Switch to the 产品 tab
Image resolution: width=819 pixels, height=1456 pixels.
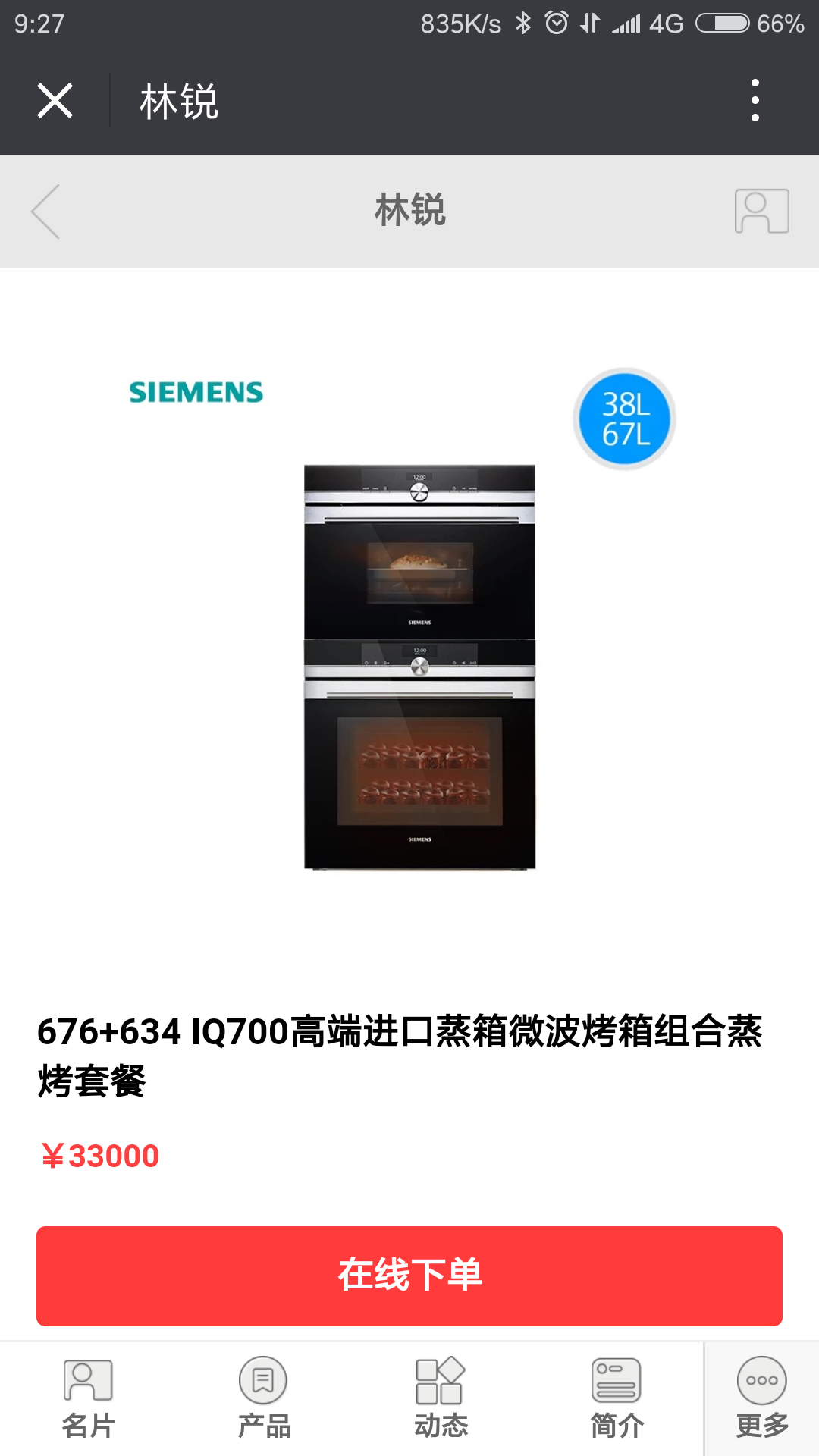coord(263,1398)
